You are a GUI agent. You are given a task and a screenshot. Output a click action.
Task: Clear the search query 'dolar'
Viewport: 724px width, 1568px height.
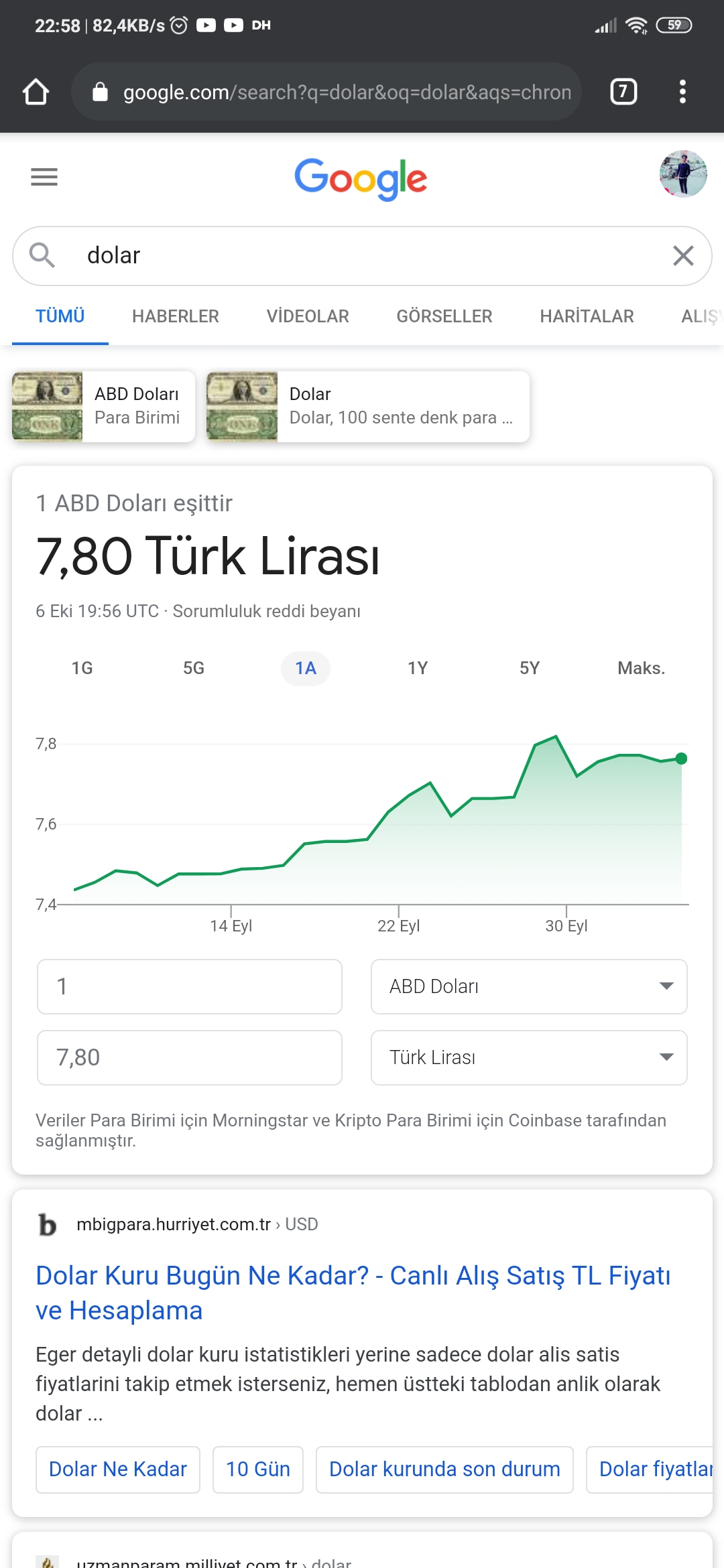pyautogui.click(x=683, y=255)
